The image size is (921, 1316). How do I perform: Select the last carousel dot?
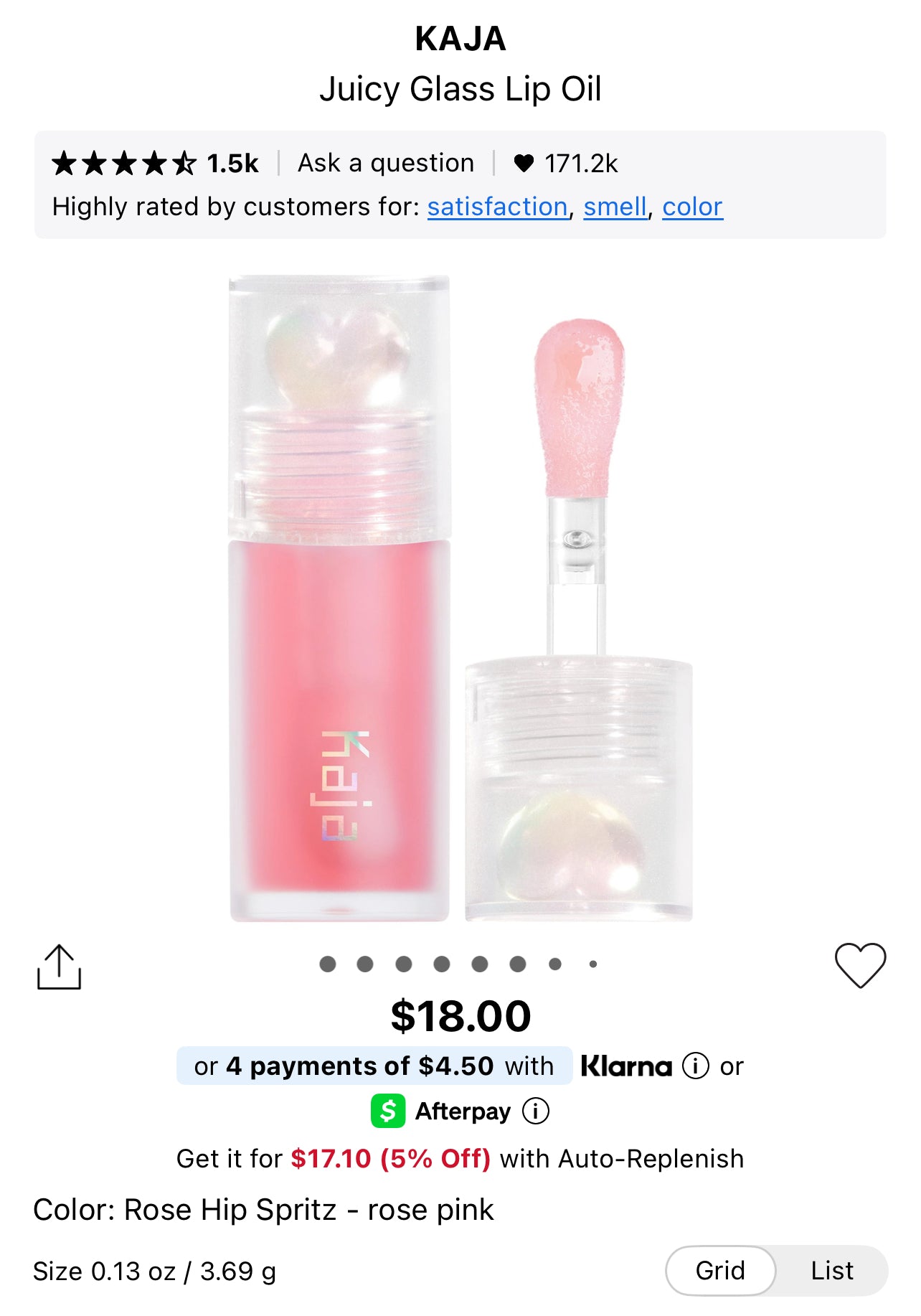[592, 964]
